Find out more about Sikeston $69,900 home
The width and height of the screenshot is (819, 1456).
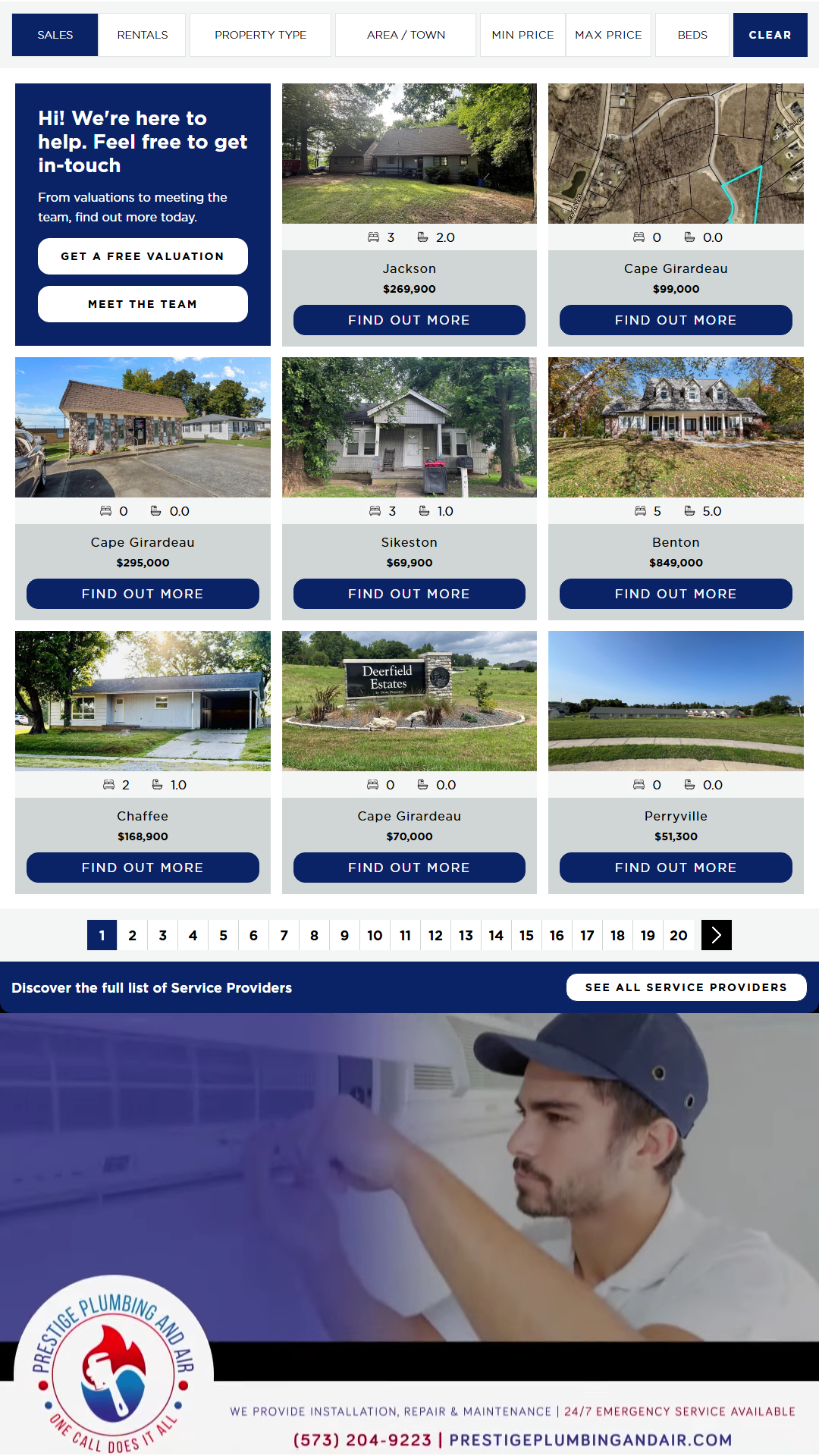tap(409, 594)
